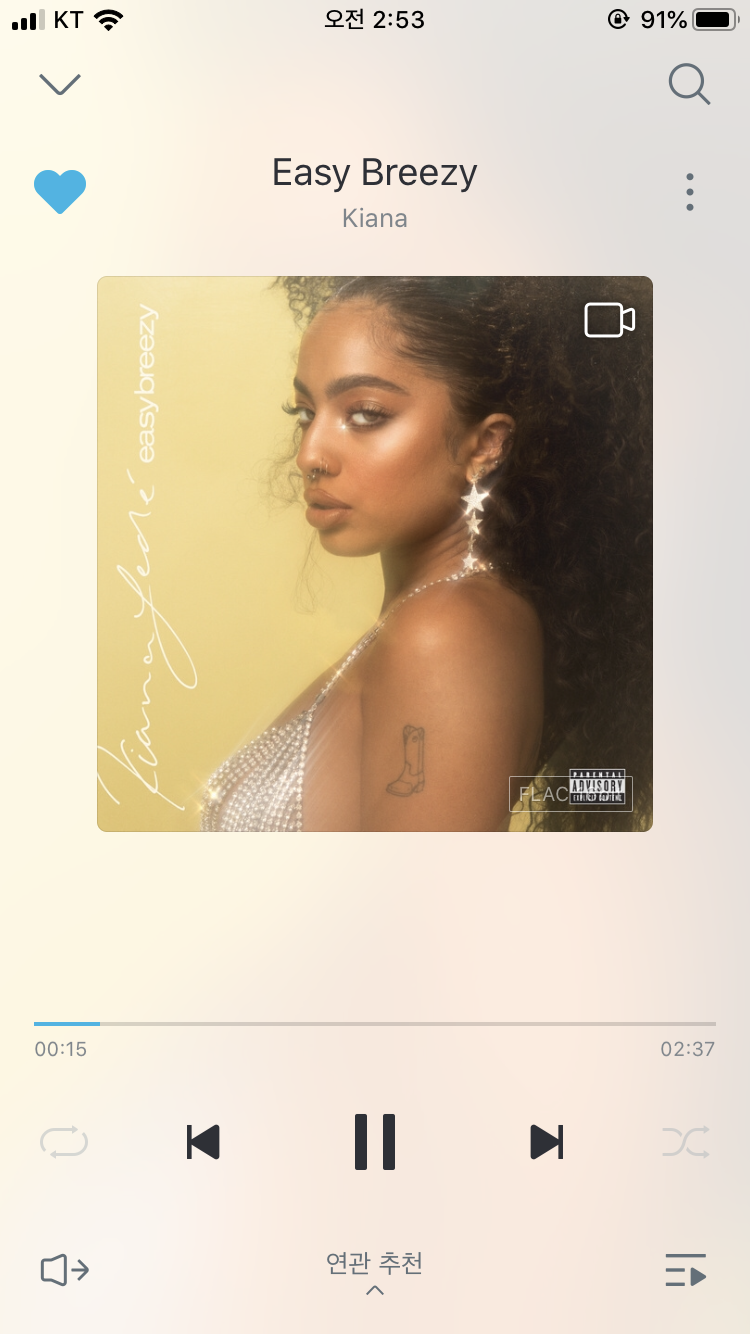This screenshot has width=750, height=1334.
Task: Choose audio output device
Action: (65, 1271)
